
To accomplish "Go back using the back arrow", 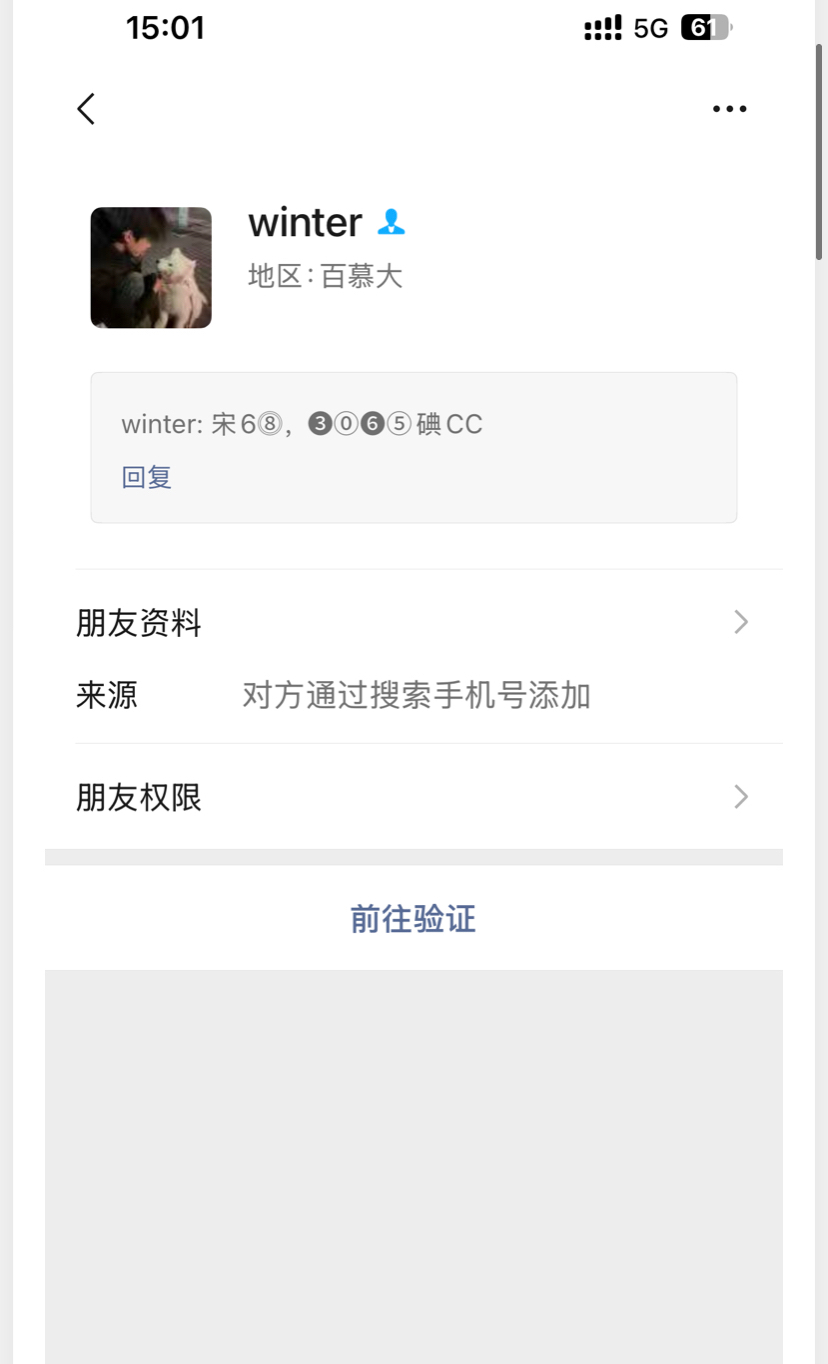I will tap(86, 109).
